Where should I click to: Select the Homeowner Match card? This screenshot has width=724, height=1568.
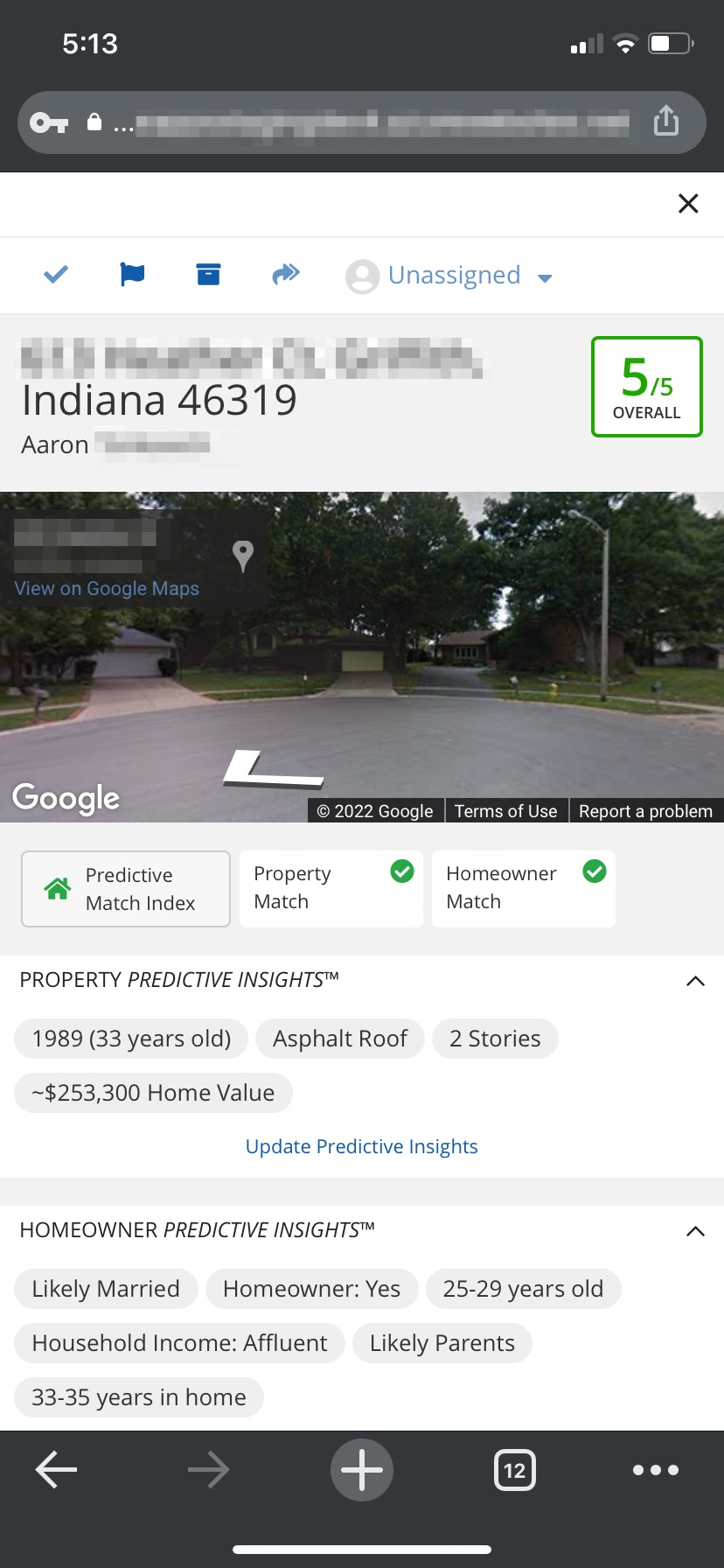click(x=524, y=888)
